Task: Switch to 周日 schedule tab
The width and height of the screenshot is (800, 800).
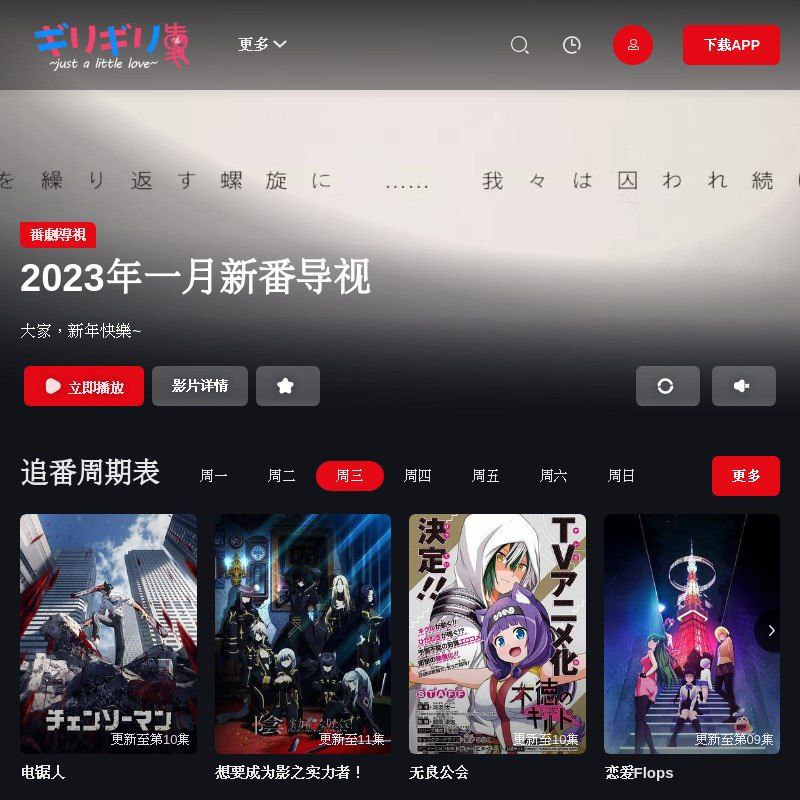Action: 622,476
